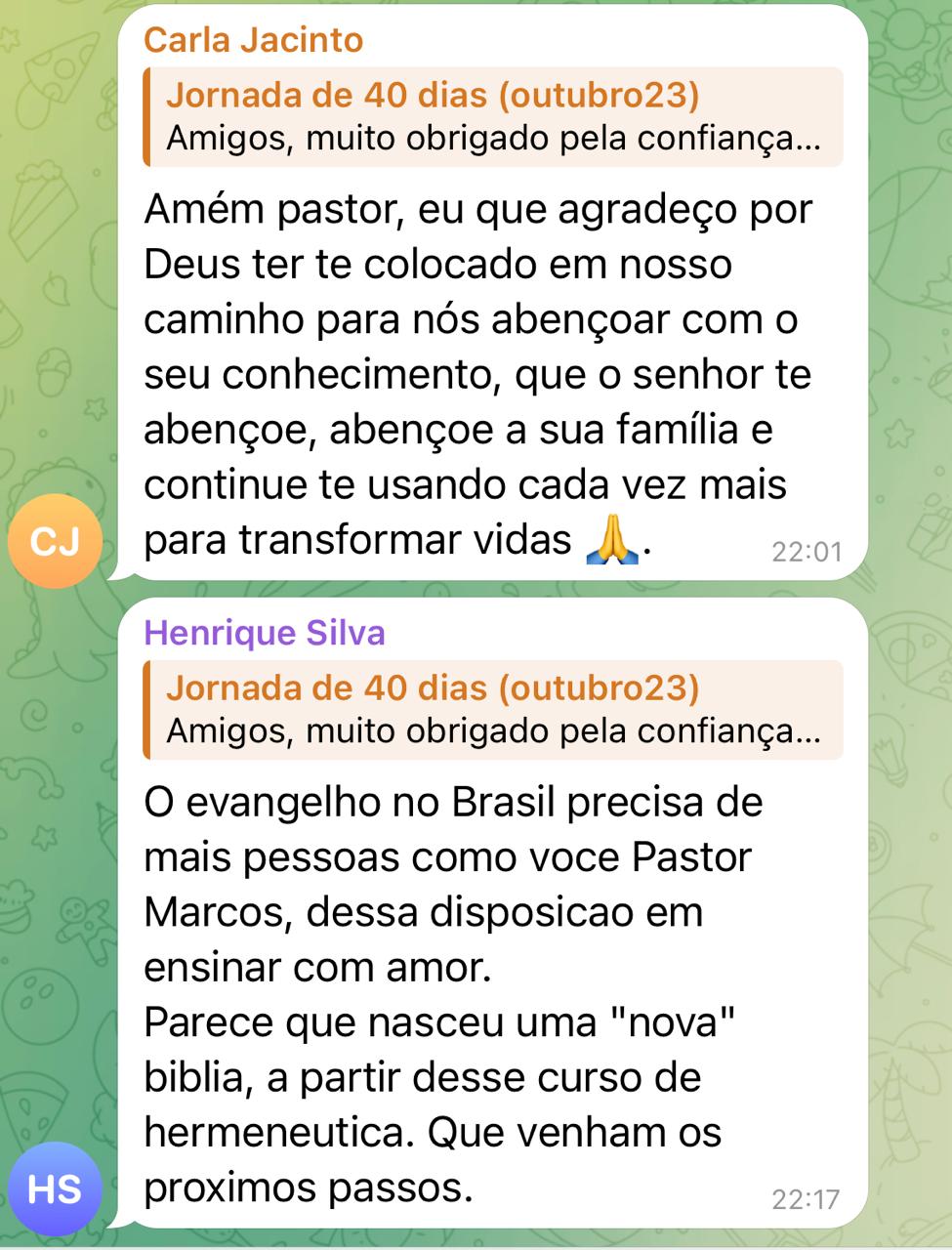The height and width of the screenshot is (1250, 952).
Task: Jump to quoted message in Henrique's reply
Action: (x=492, y=709)
